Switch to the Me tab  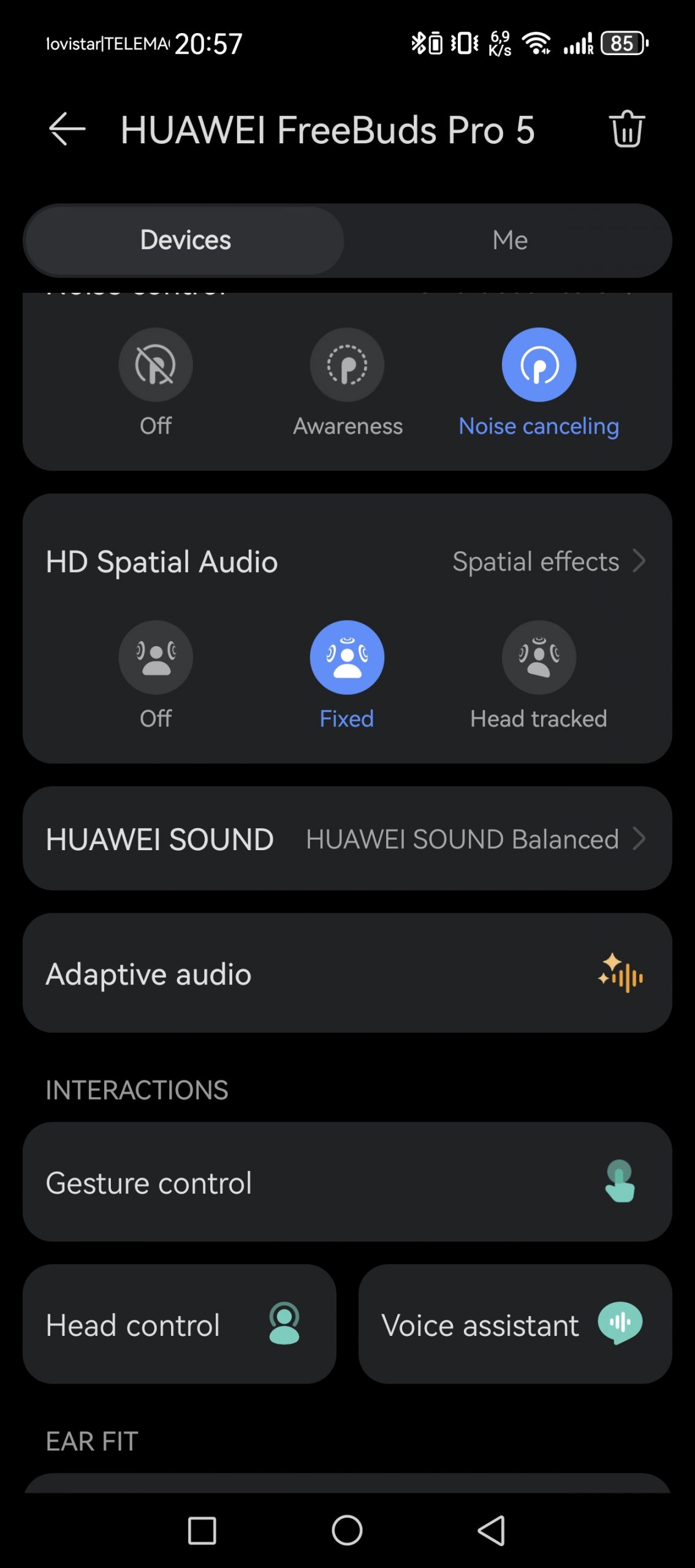509,240
